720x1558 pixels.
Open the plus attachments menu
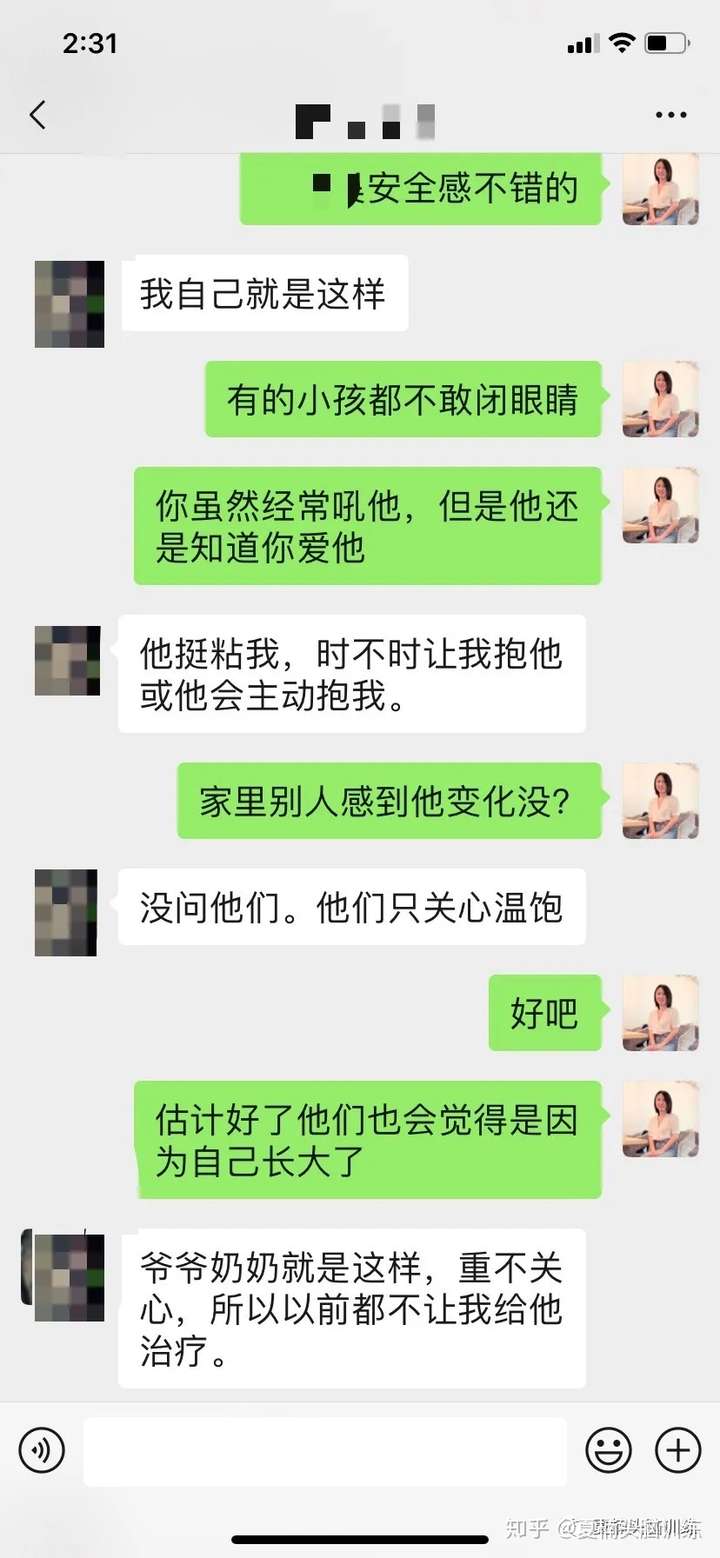click(x=677, y=1449)
